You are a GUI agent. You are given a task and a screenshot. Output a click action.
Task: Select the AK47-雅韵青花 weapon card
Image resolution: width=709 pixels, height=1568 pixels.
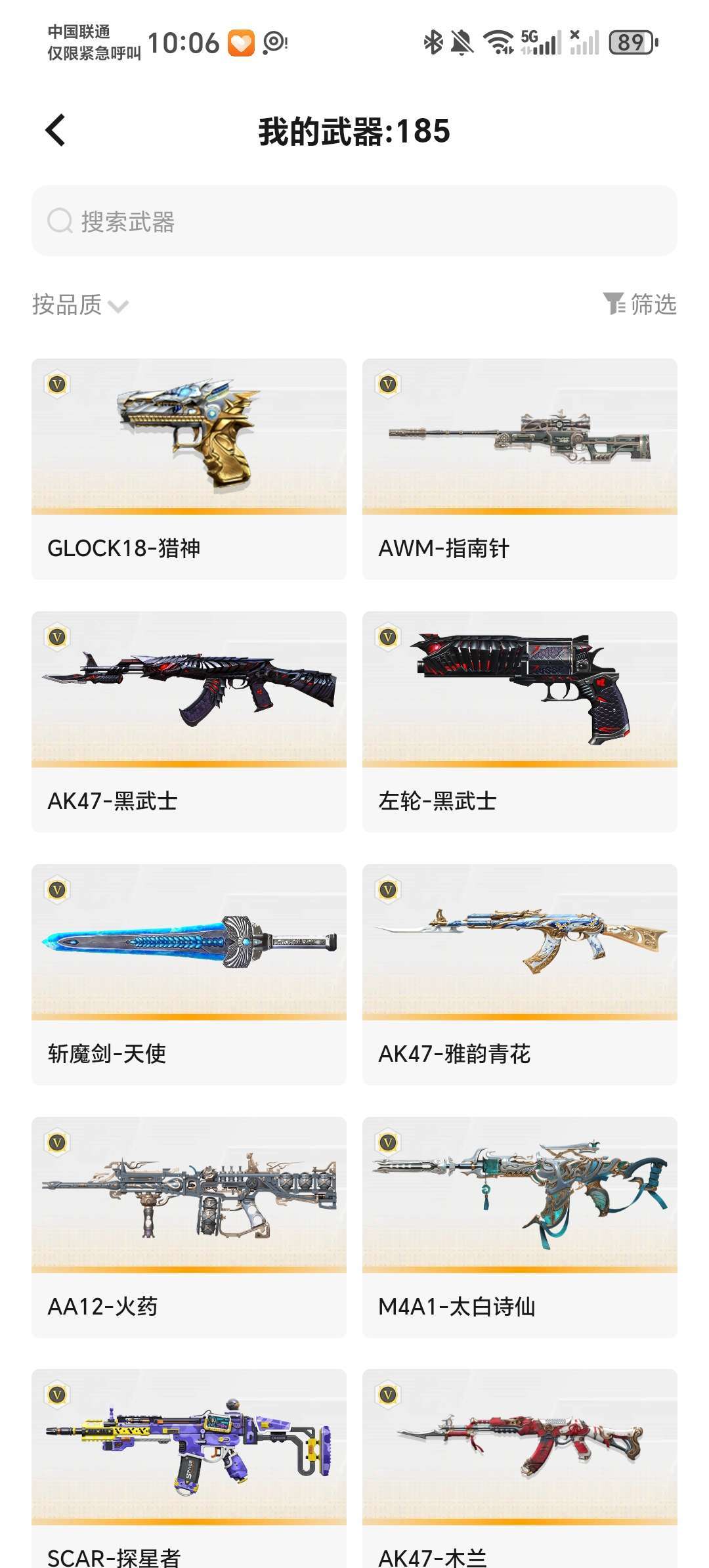[520, 974]
